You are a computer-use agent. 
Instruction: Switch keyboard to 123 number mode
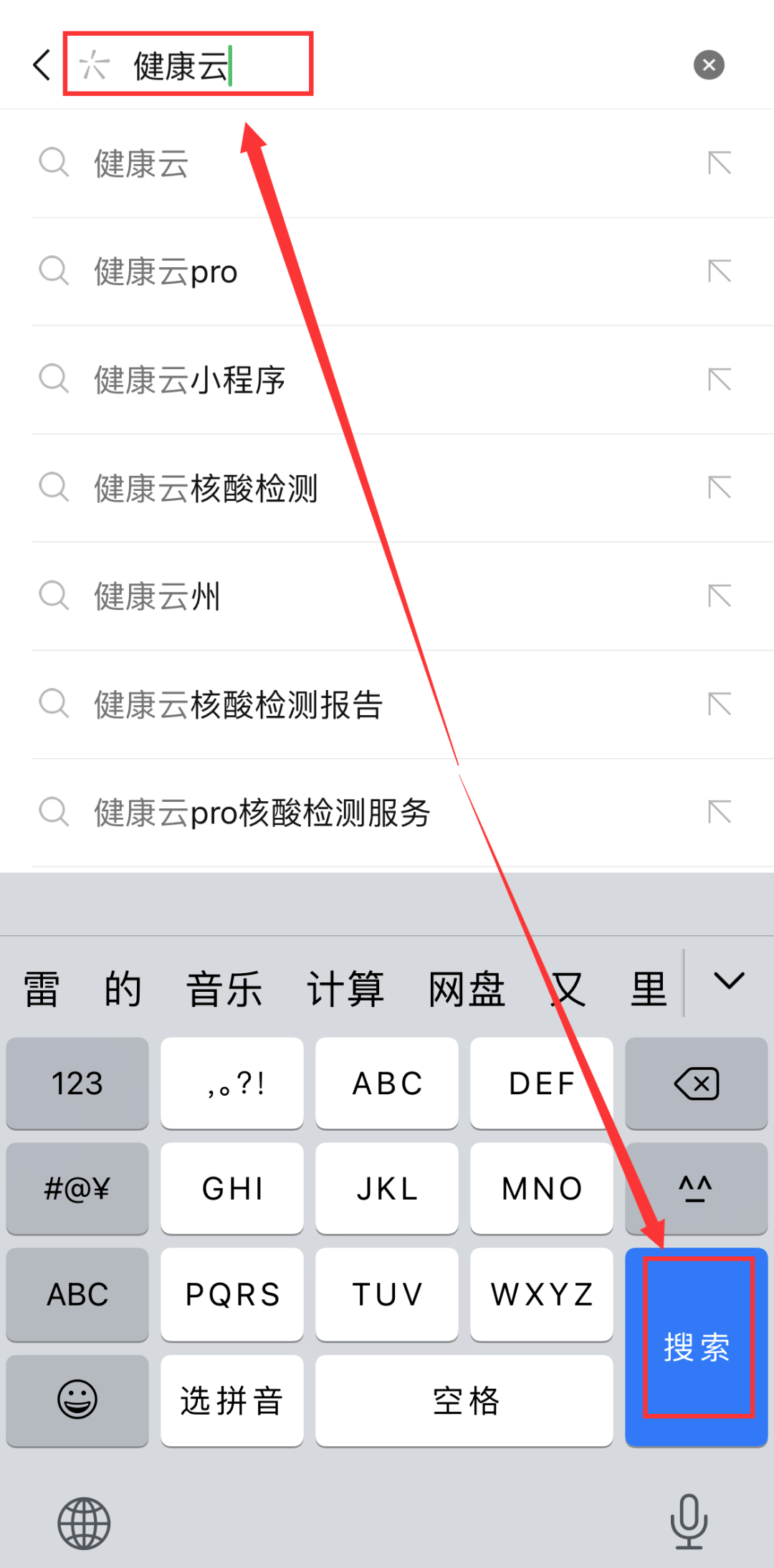point(77,1083)
